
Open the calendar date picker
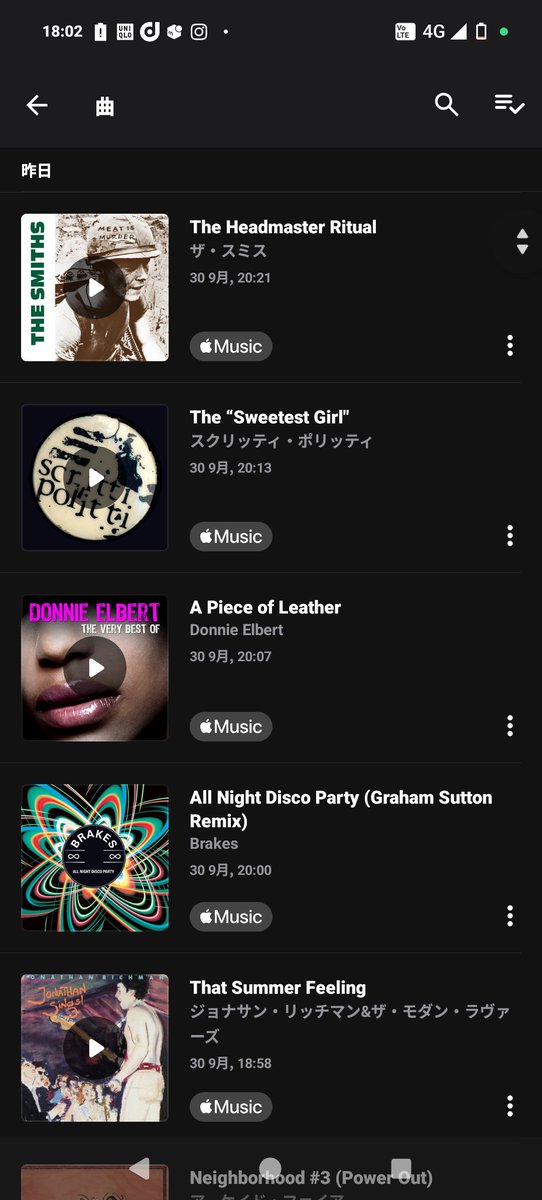tap(105, 106)
